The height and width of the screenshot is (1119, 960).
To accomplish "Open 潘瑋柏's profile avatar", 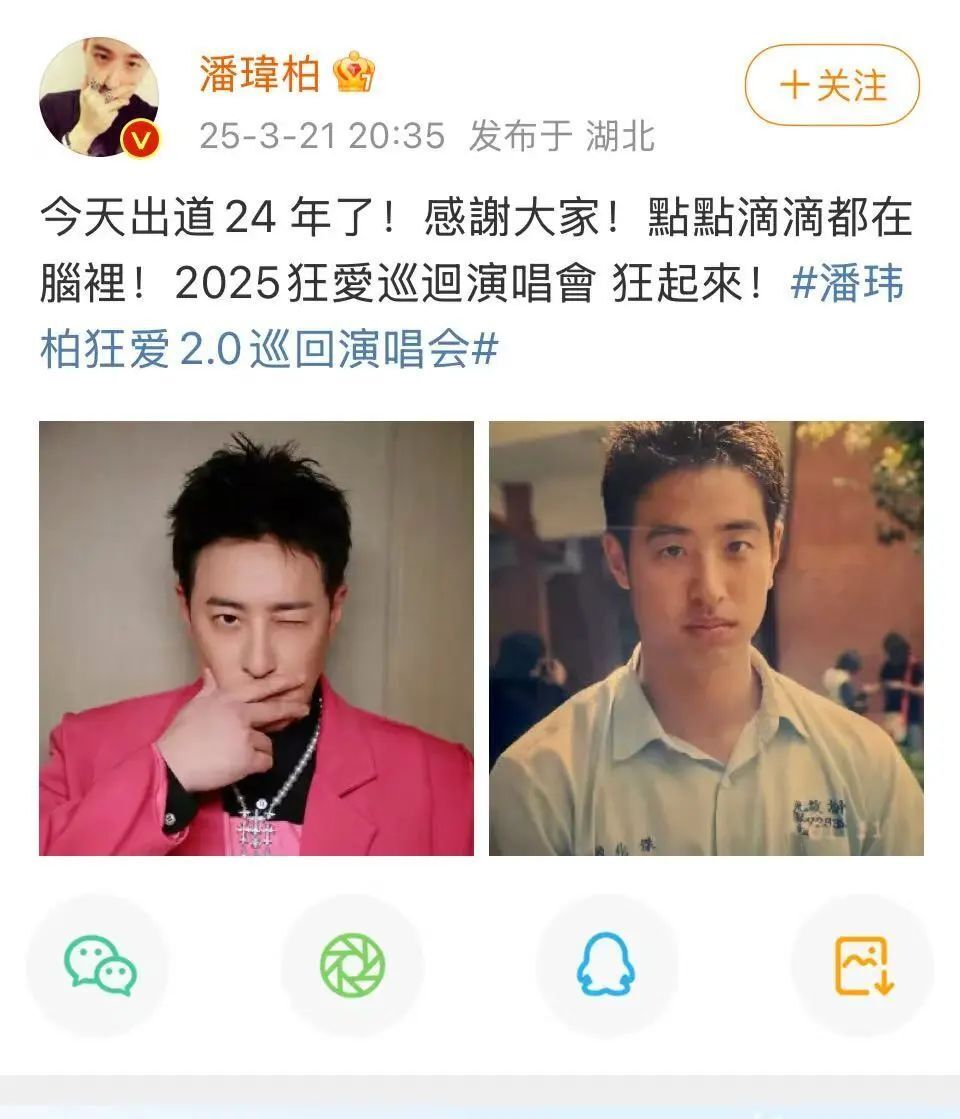I will click(x=97, y=97).
